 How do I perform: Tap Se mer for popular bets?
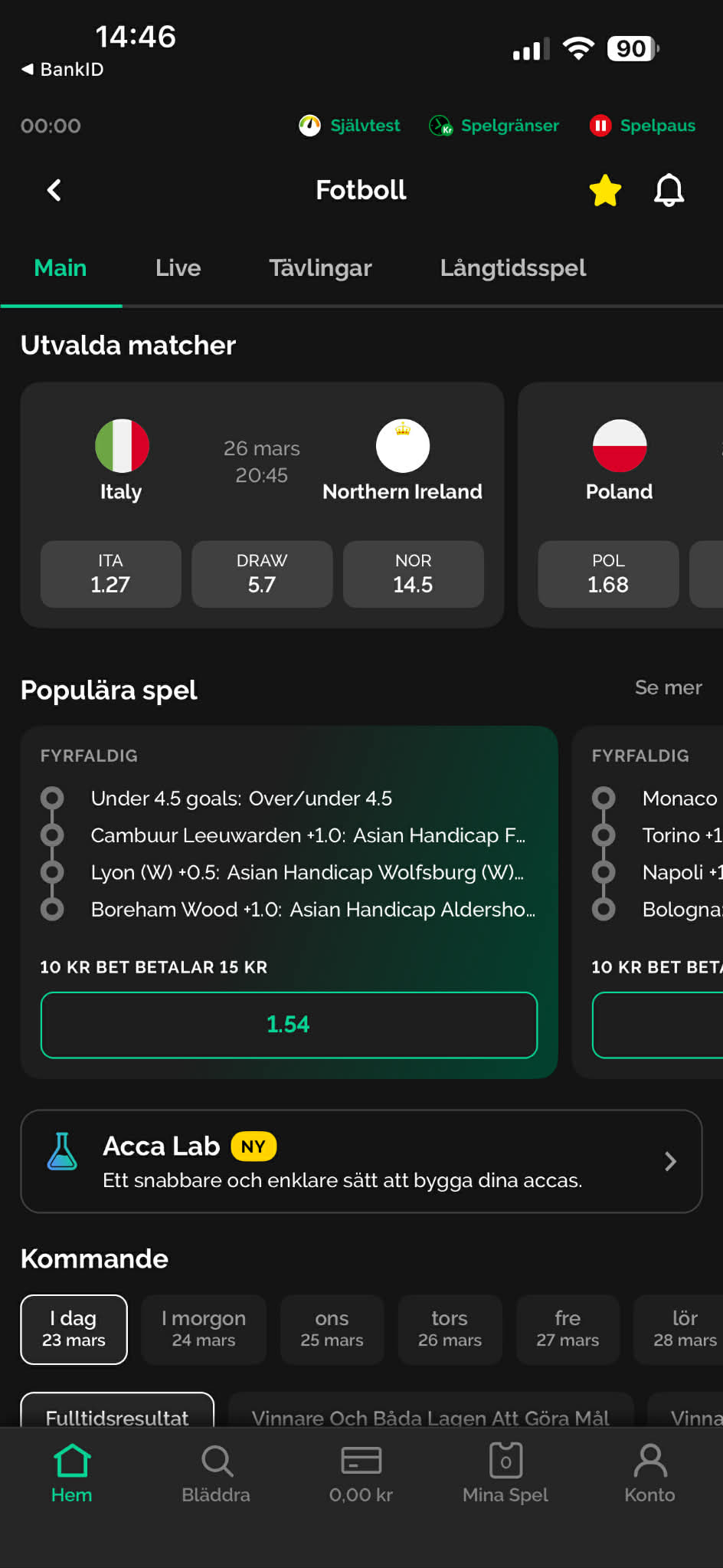coord(668,687)
